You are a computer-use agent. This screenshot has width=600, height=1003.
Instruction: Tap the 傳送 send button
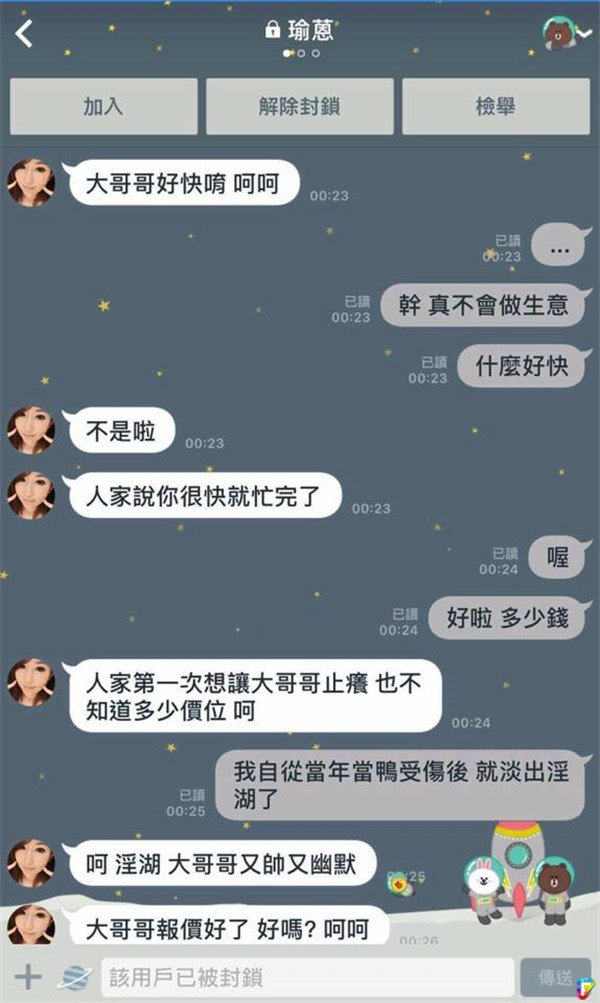555,977
